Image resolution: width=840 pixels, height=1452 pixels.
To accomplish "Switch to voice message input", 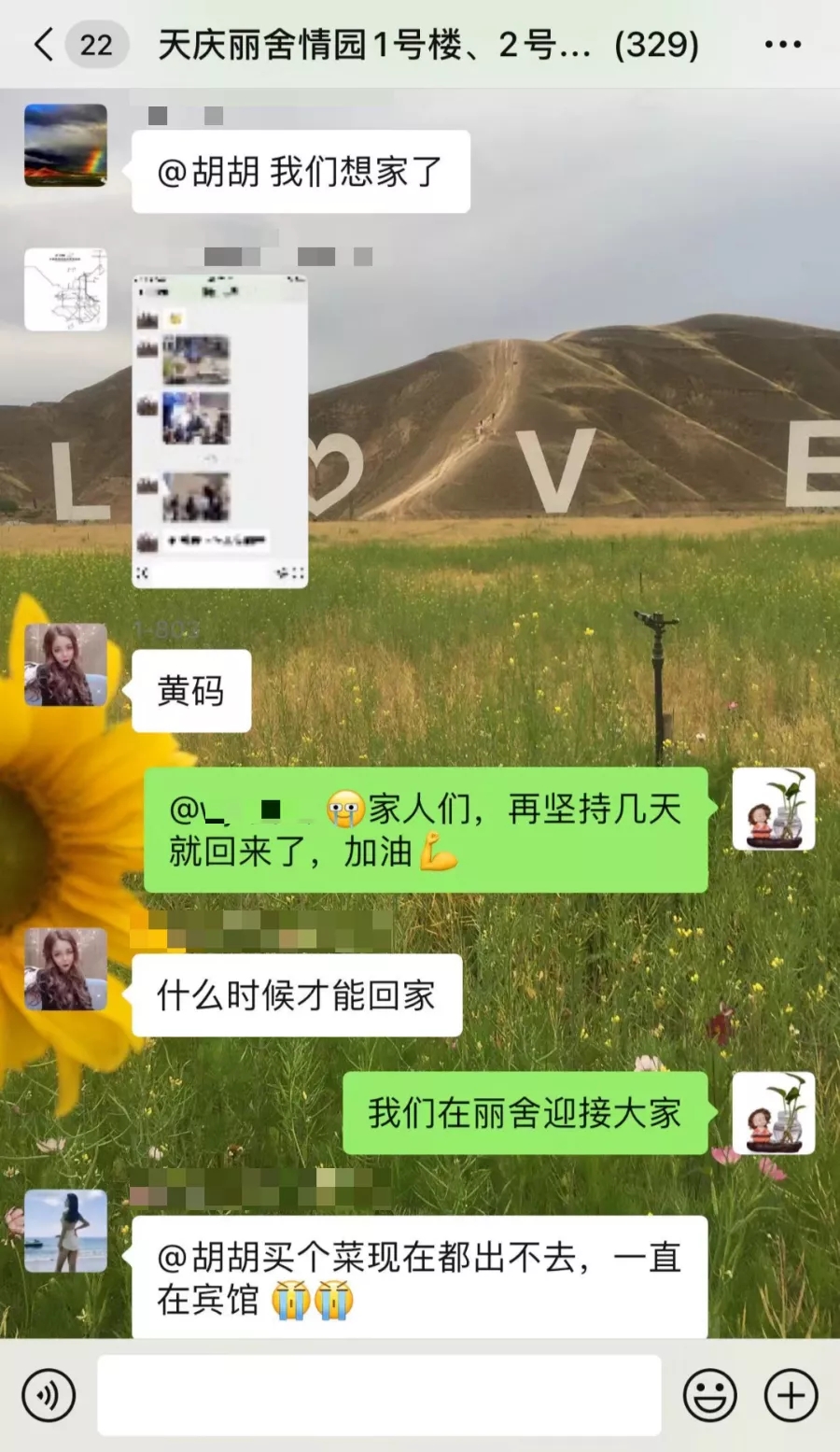I will (x=49, y=1395).
